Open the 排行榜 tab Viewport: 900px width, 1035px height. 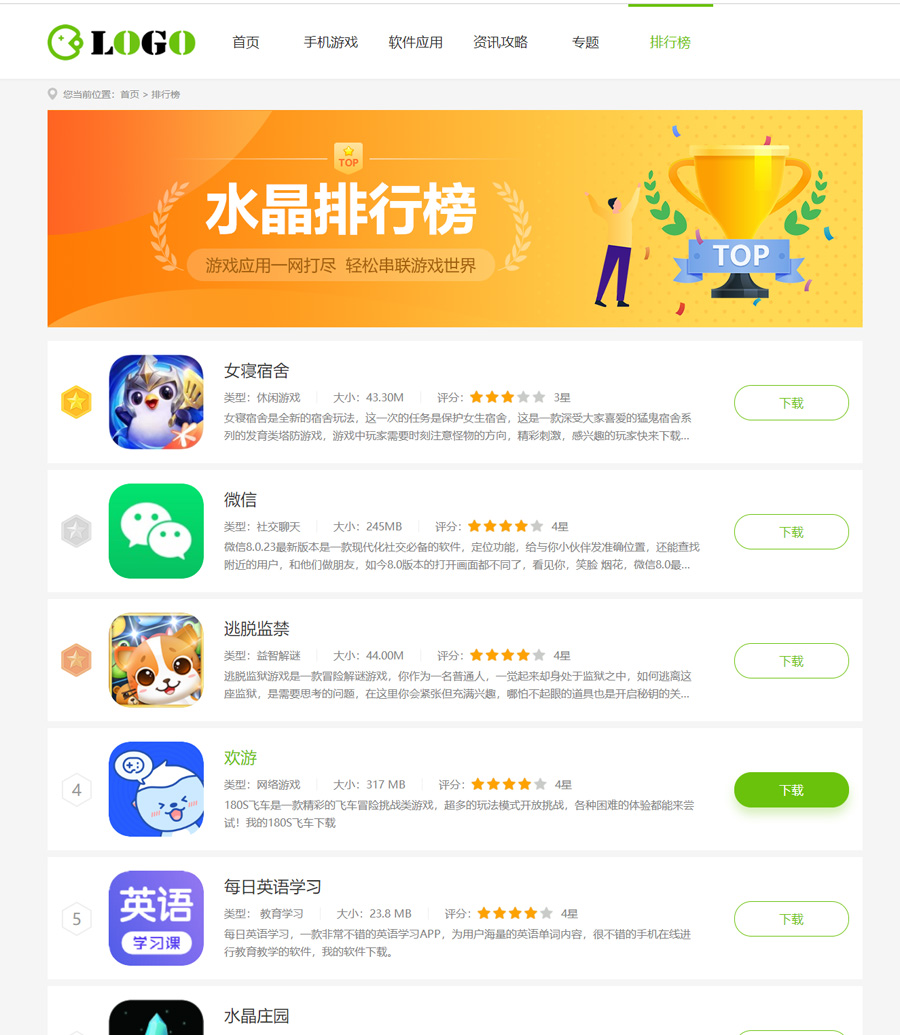[x=670, y=42]
